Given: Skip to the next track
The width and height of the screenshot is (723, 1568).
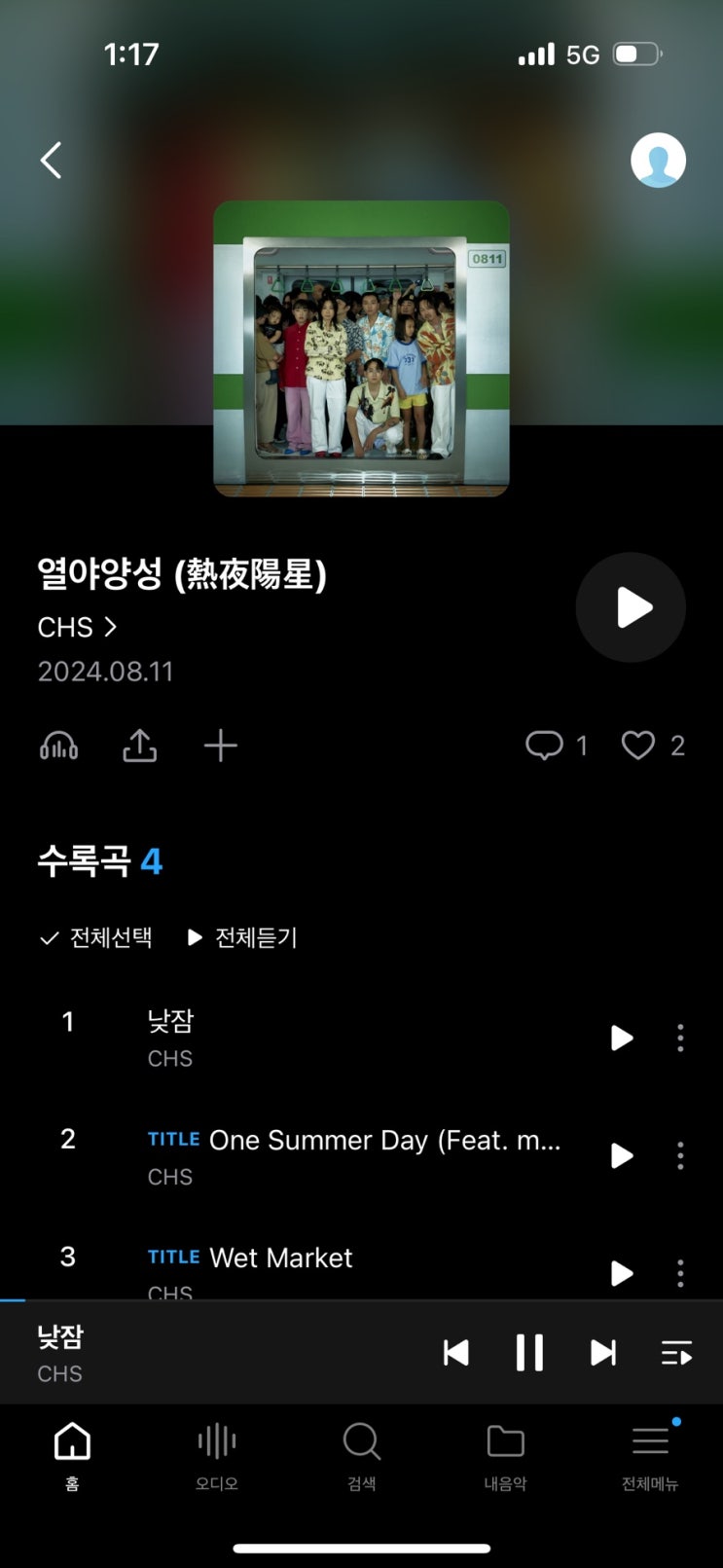Looking at the screenshot, I should pos(603,1353).
